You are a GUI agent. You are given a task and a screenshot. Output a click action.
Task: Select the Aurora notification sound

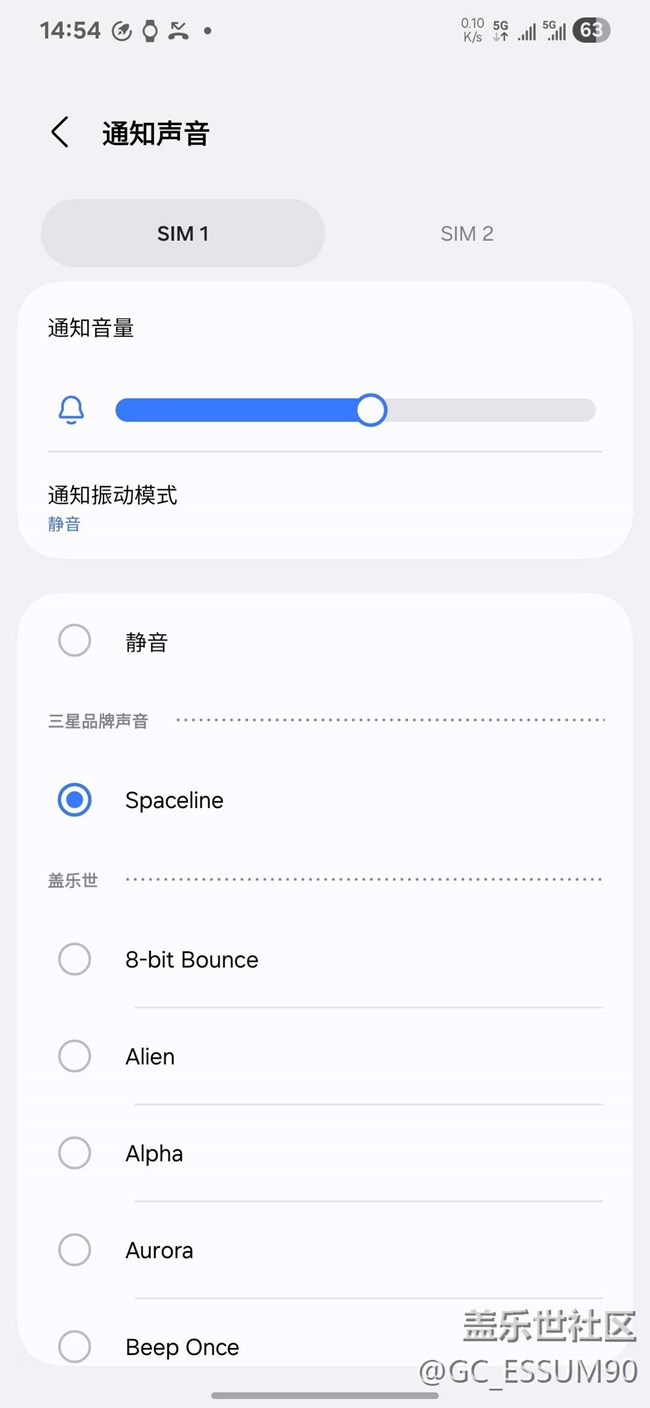(159, 1251)
